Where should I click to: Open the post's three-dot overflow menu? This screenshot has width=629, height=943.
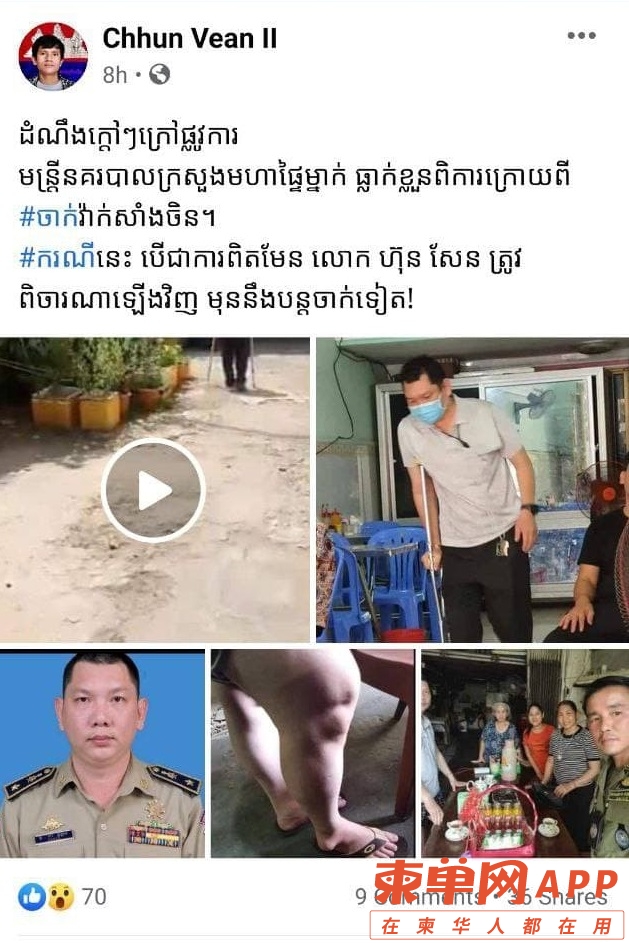(581, 37)
